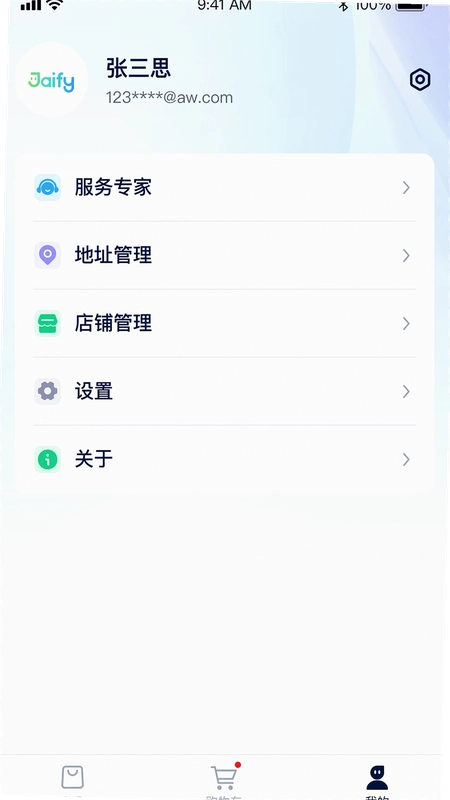Open the 服务专家 row
The width and height of the screenshot is (450, 800).
[224, 188]
